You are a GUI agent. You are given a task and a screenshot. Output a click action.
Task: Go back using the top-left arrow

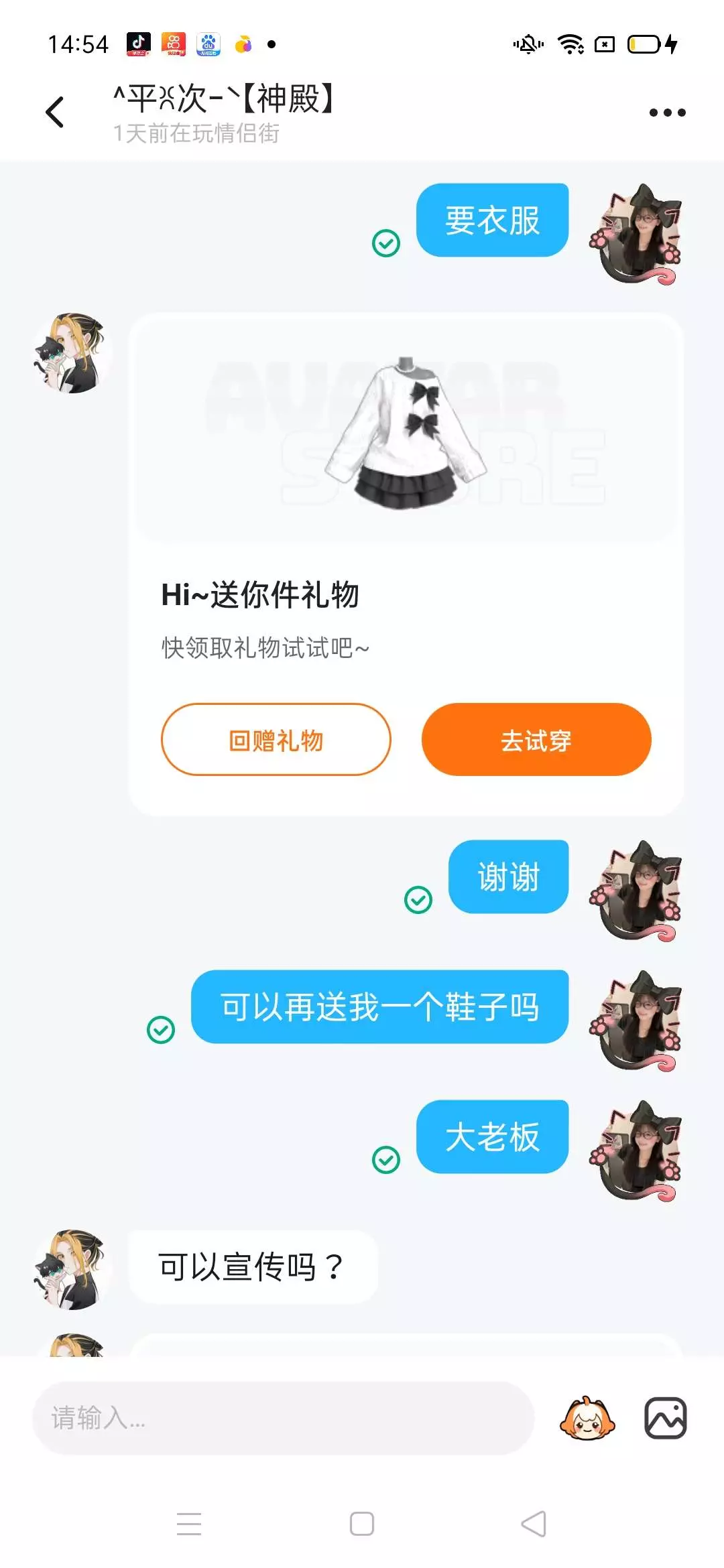pos(55,112)
